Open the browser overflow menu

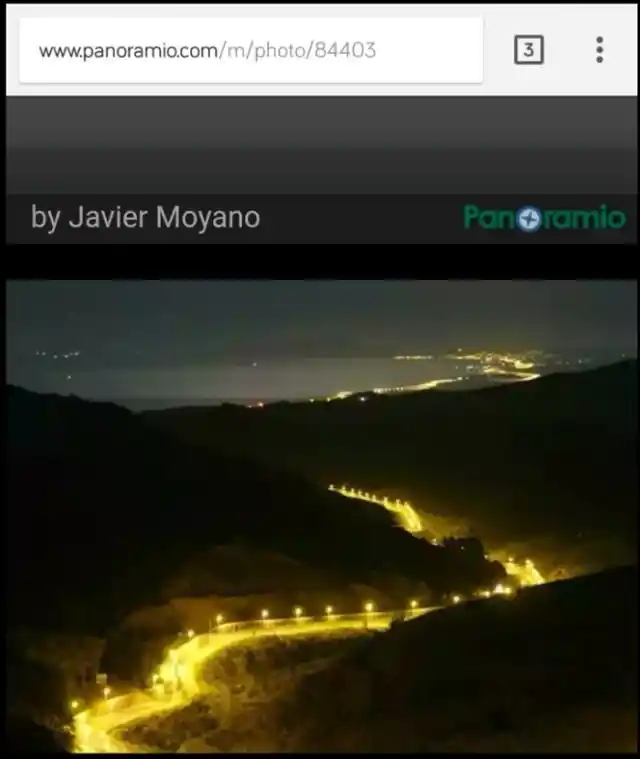coord(599,50)
